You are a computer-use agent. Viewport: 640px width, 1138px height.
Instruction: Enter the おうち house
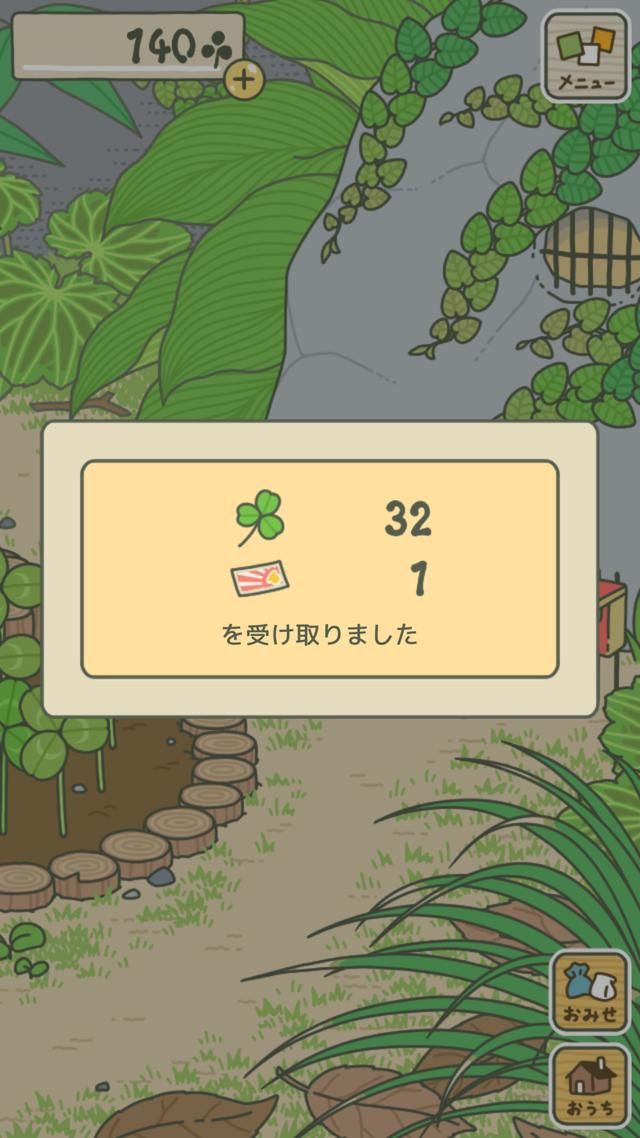tap(590, 1086)
